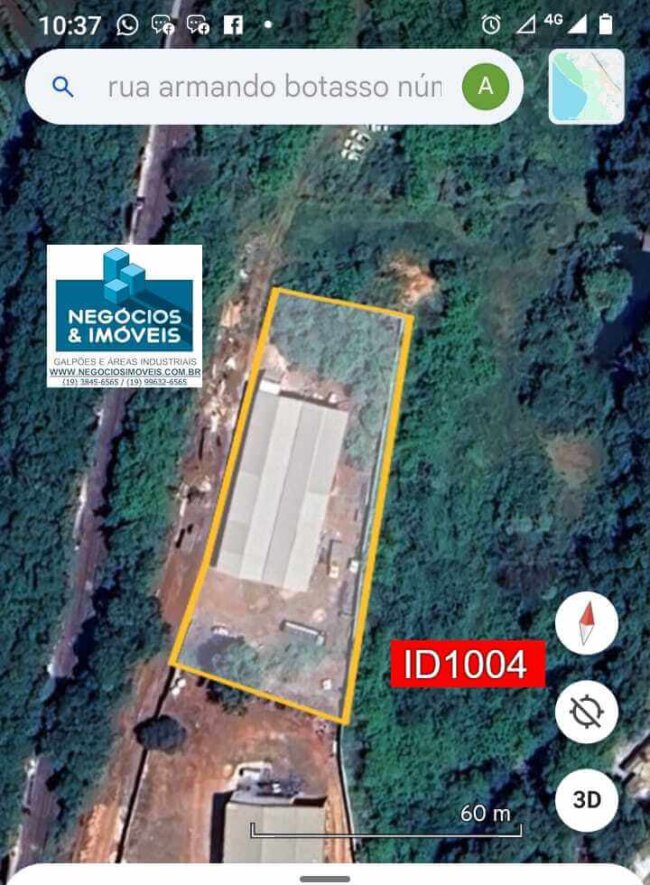The width and height of the screenshot is (650, 885).
Task: Tap the compass to reset north
Action: 587,624
